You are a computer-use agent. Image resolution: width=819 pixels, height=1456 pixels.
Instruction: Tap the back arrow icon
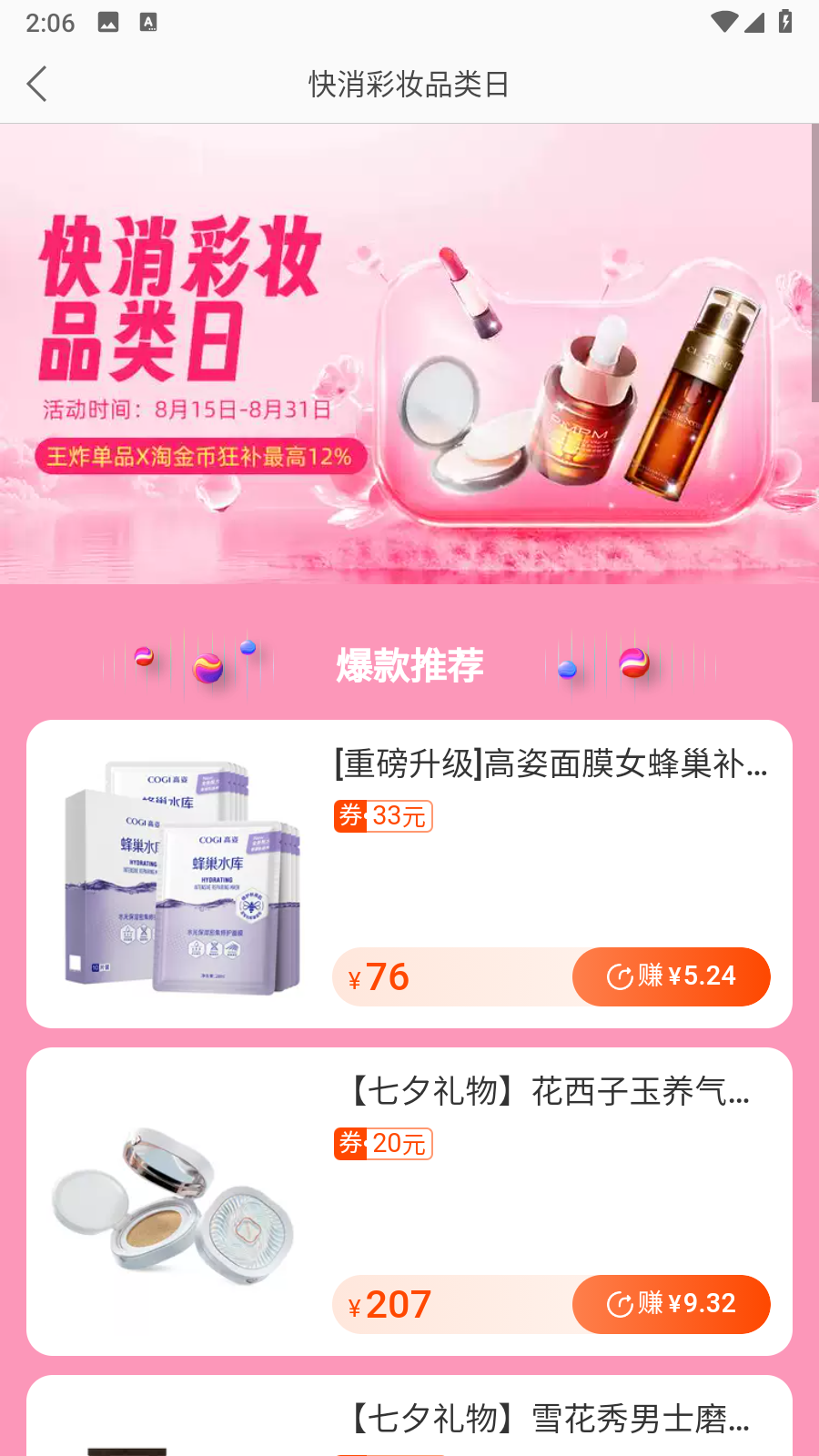pos(36,83)
